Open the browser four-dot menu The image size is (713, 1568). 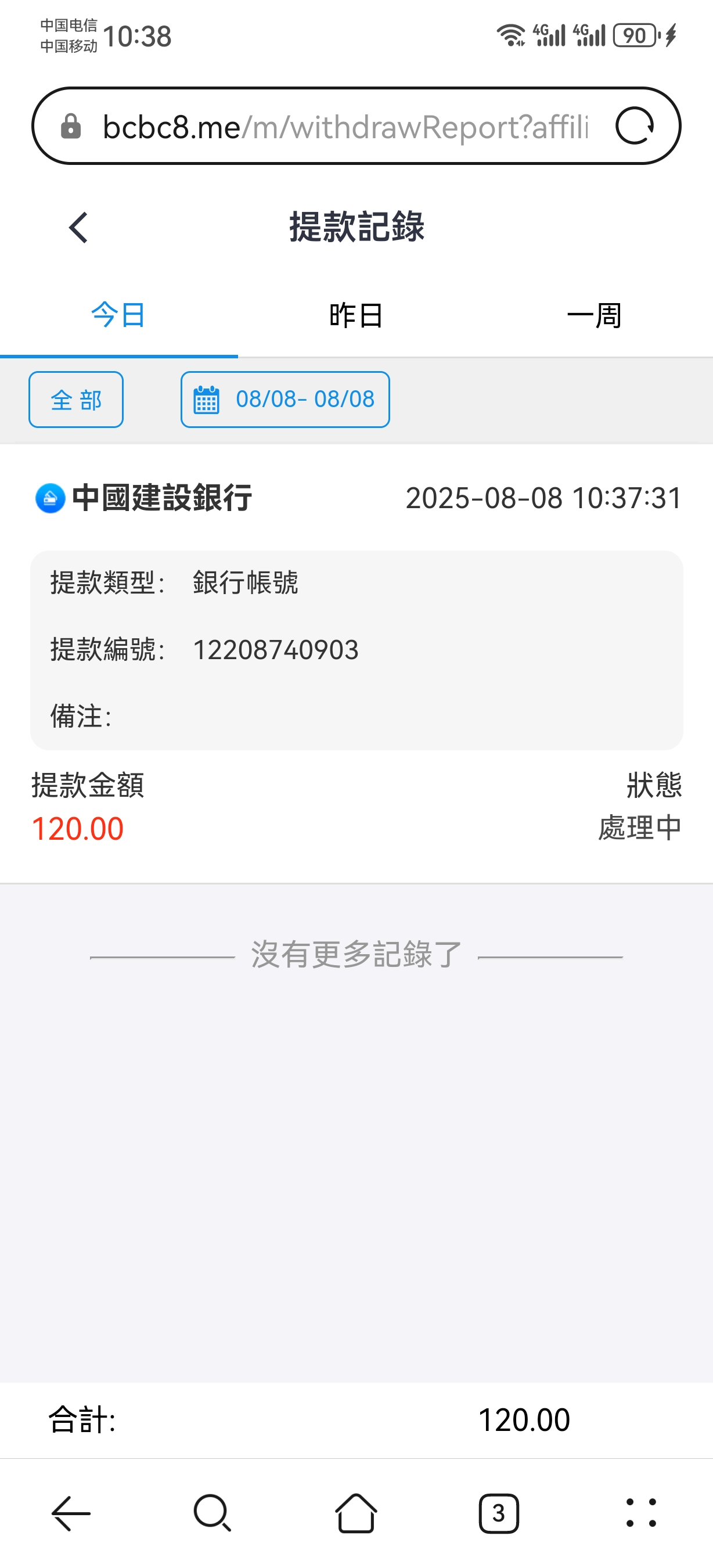coord(641,1513)
